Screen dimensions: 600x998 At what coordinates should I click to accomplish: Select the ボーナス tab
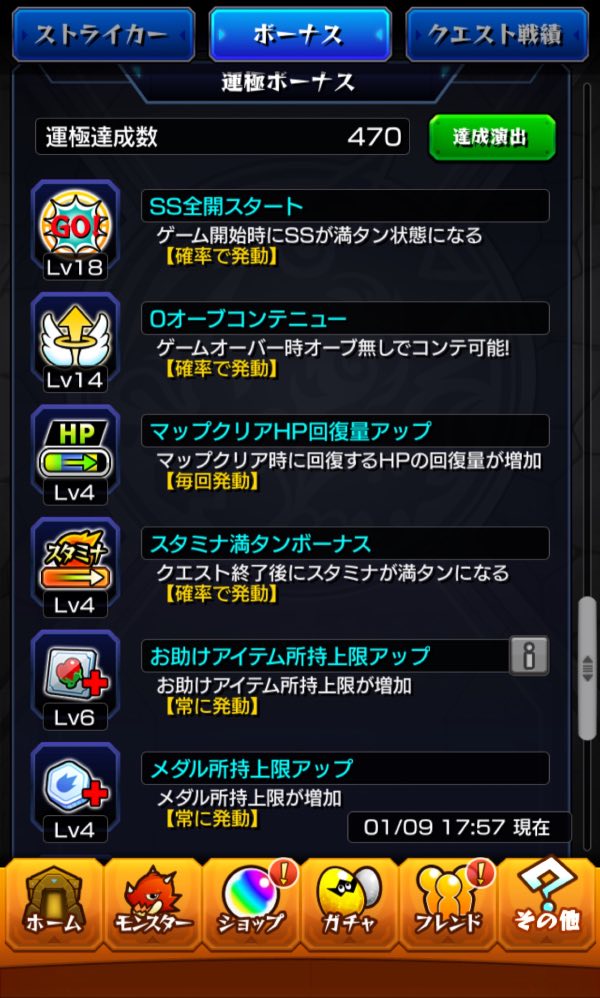tap(299, 35)
